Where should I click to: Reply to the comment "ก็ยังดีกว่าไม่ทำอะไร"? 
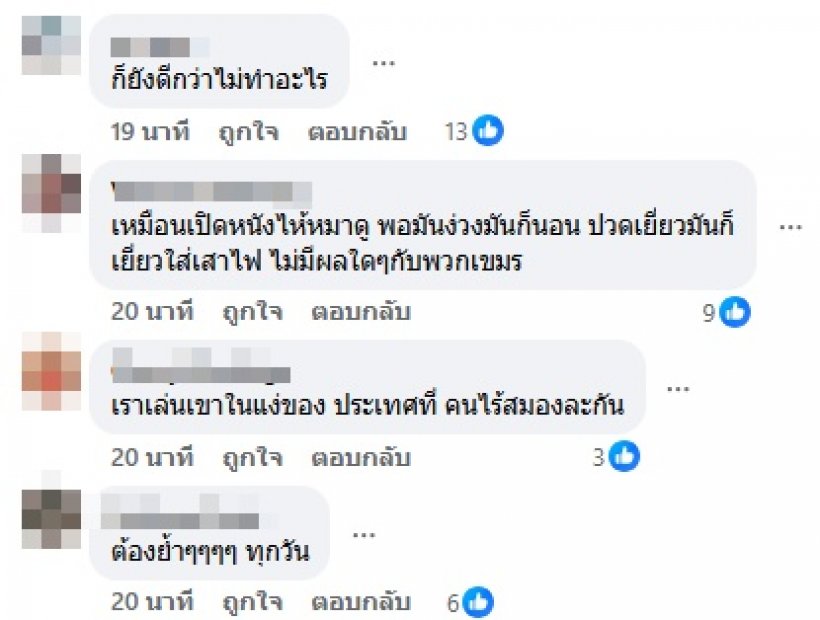(357, 132)
